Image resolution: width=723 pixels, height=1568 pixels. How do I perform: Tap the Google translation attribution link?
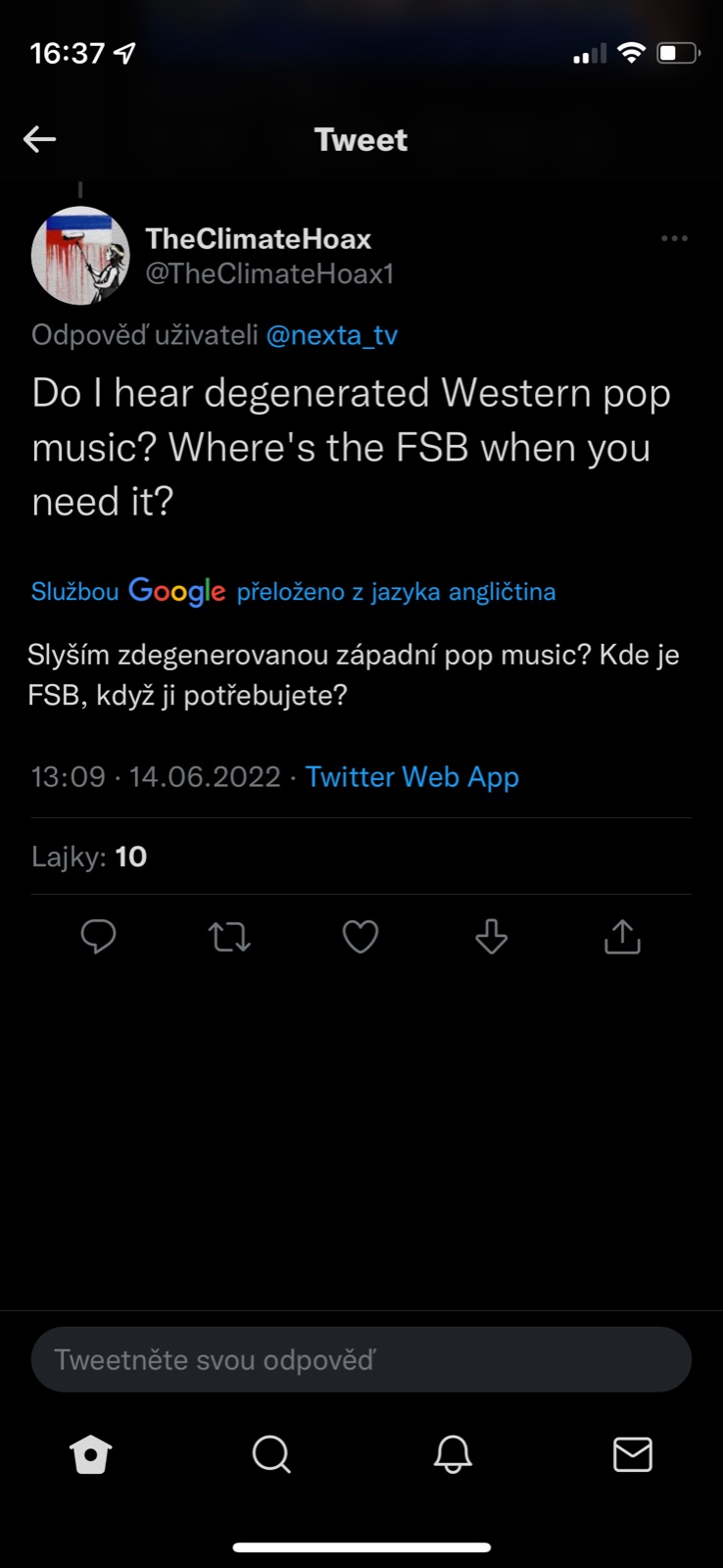293,591
